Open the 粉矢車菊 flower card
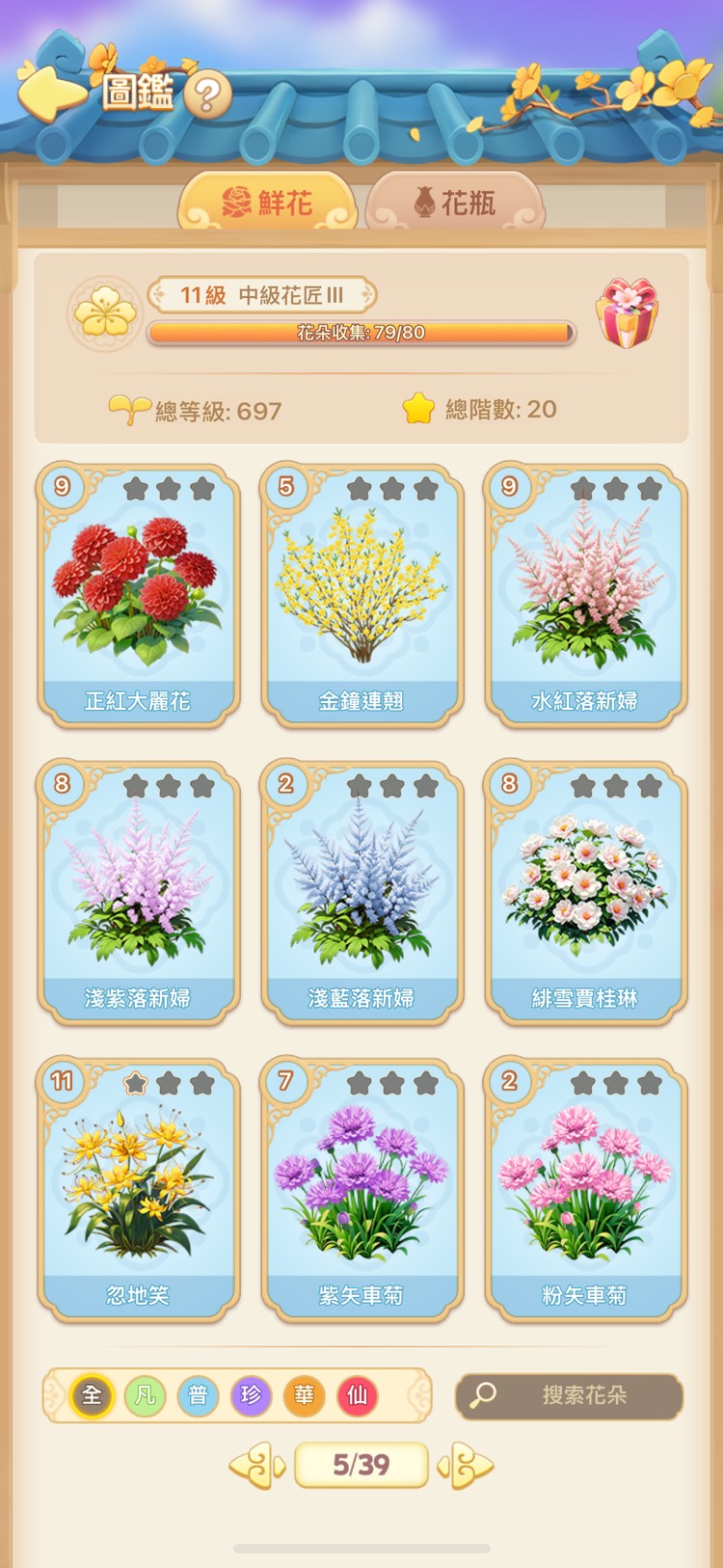Image resolution: width=723 pixels, height=1568 pixels. pyautogui.click(x=585, y=1189)
